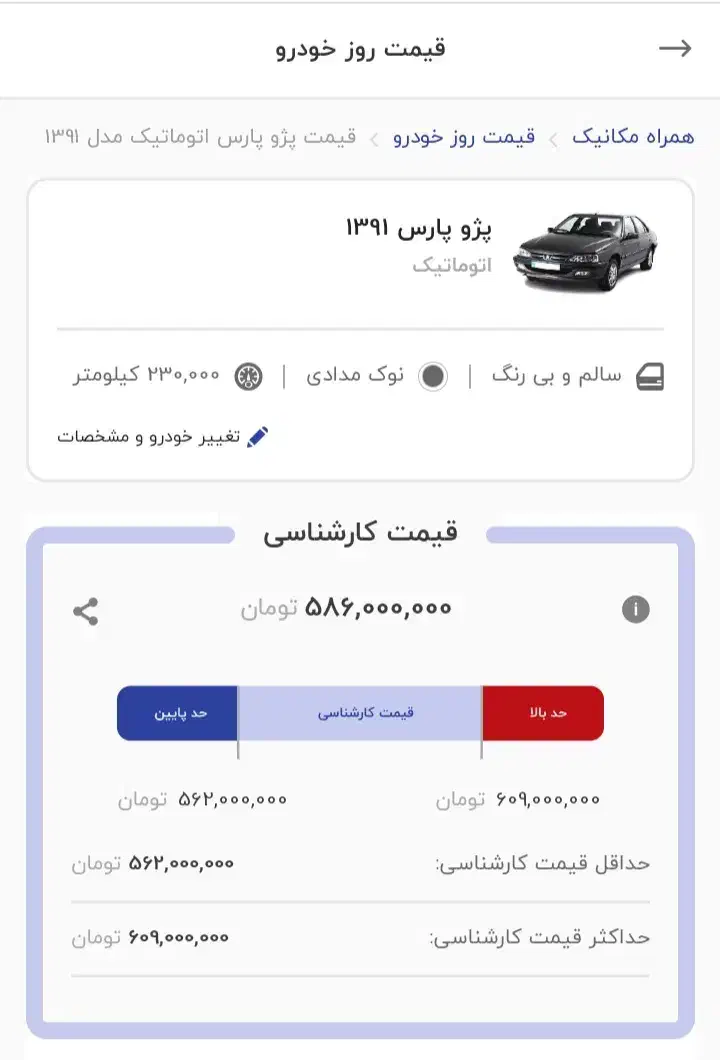Viewport: 720px width, 1060px height.
Task: Open the info icon beside the expert price
Action: pos(637,607)
